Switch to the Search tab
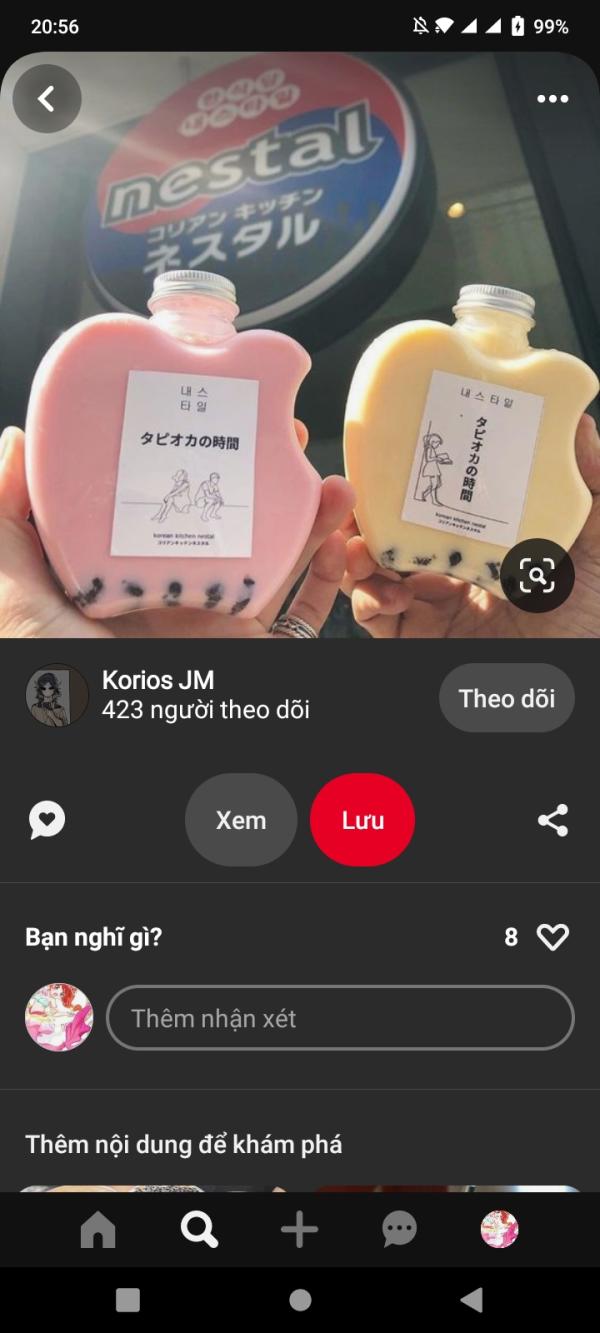Viewport: 600px width, 1333px height. pos(199,1229)
